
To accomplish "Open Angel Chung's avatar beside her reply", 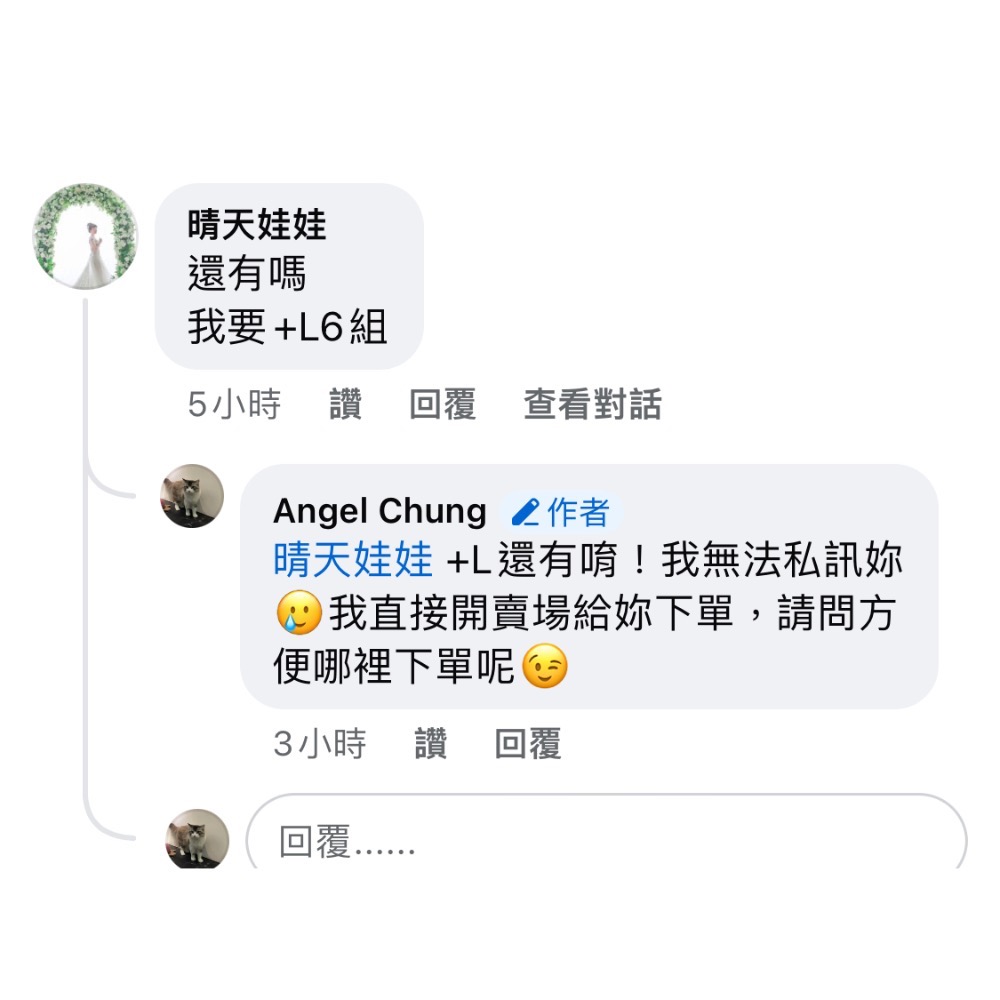I will click(x=193, y=496).
